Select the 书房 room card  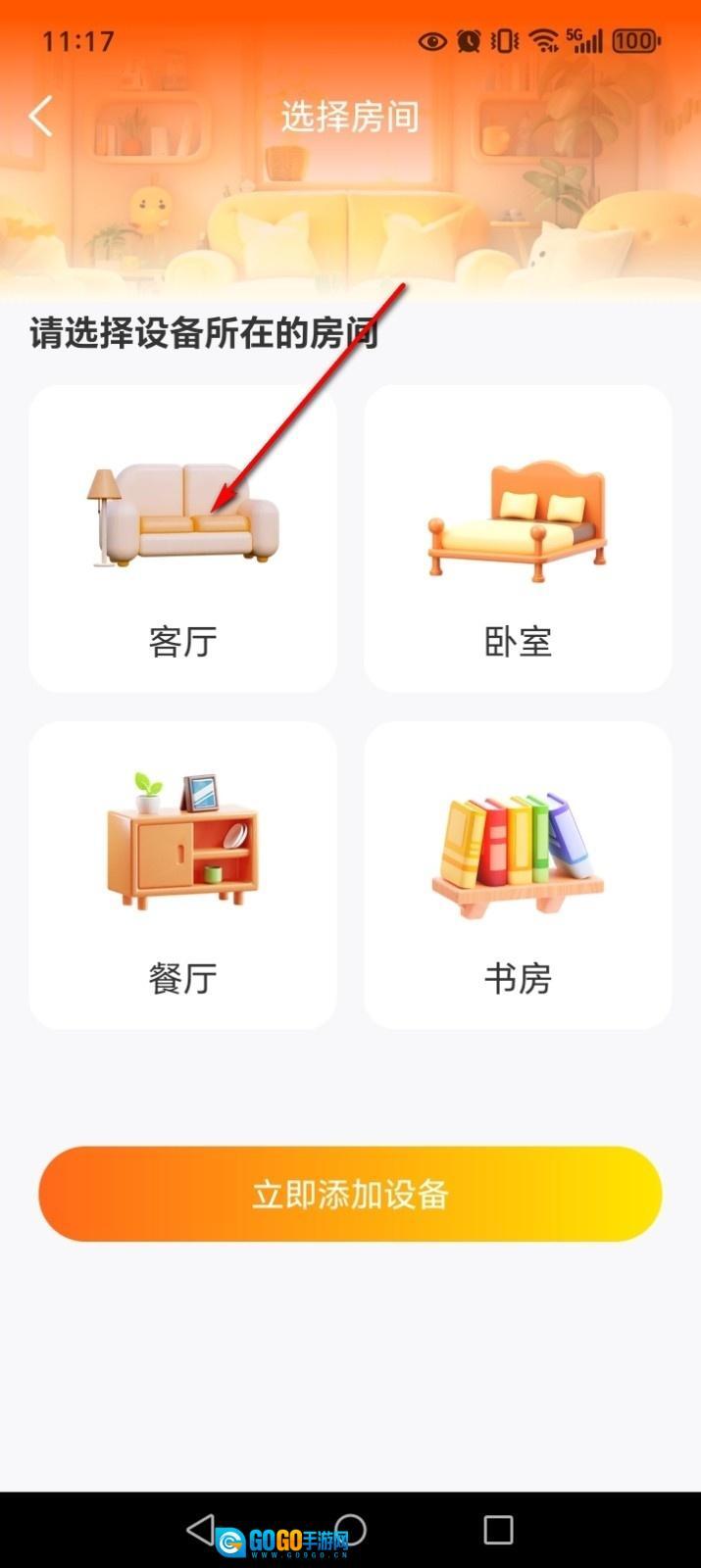518,875
